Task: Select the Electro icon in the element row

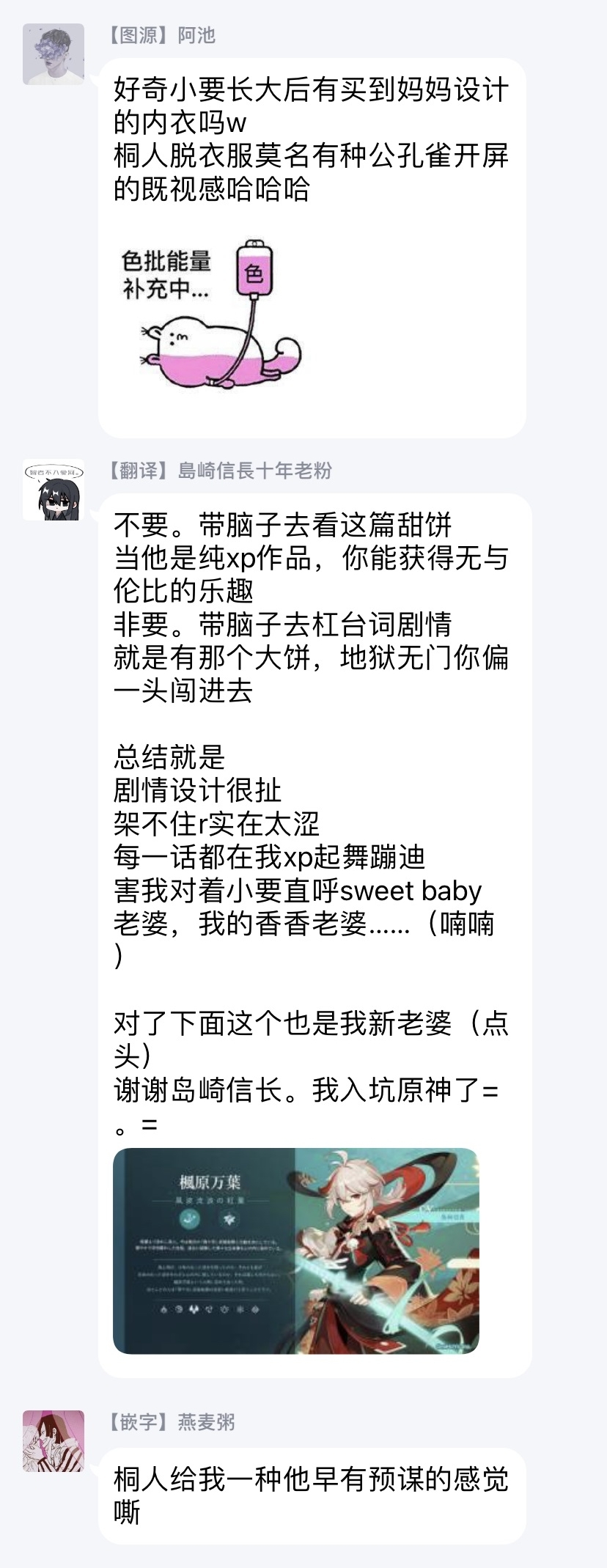Action: click(x=207, y=1309)
